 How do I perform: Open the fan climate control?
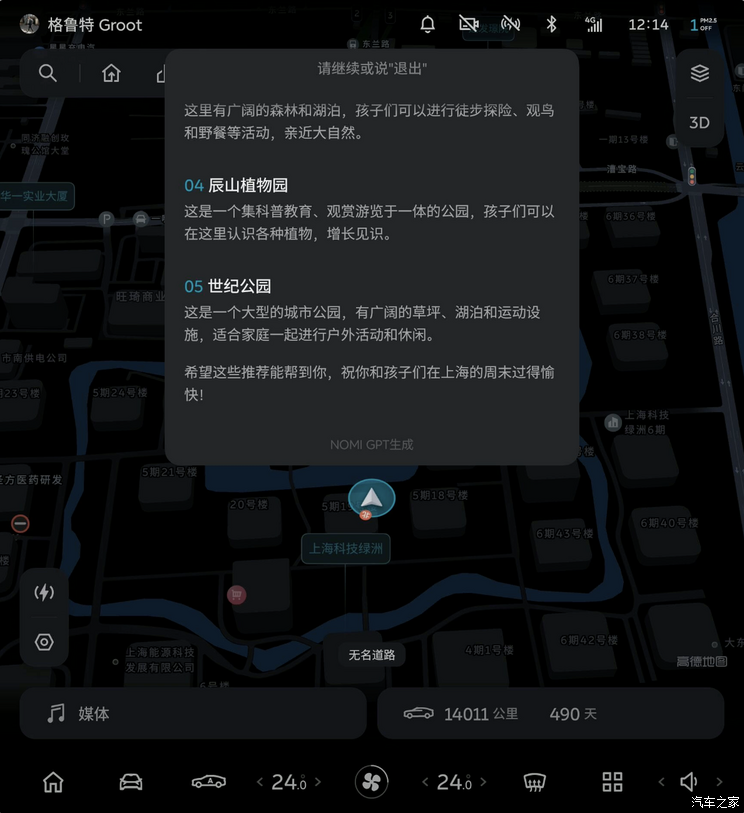(x=372, y=782)
